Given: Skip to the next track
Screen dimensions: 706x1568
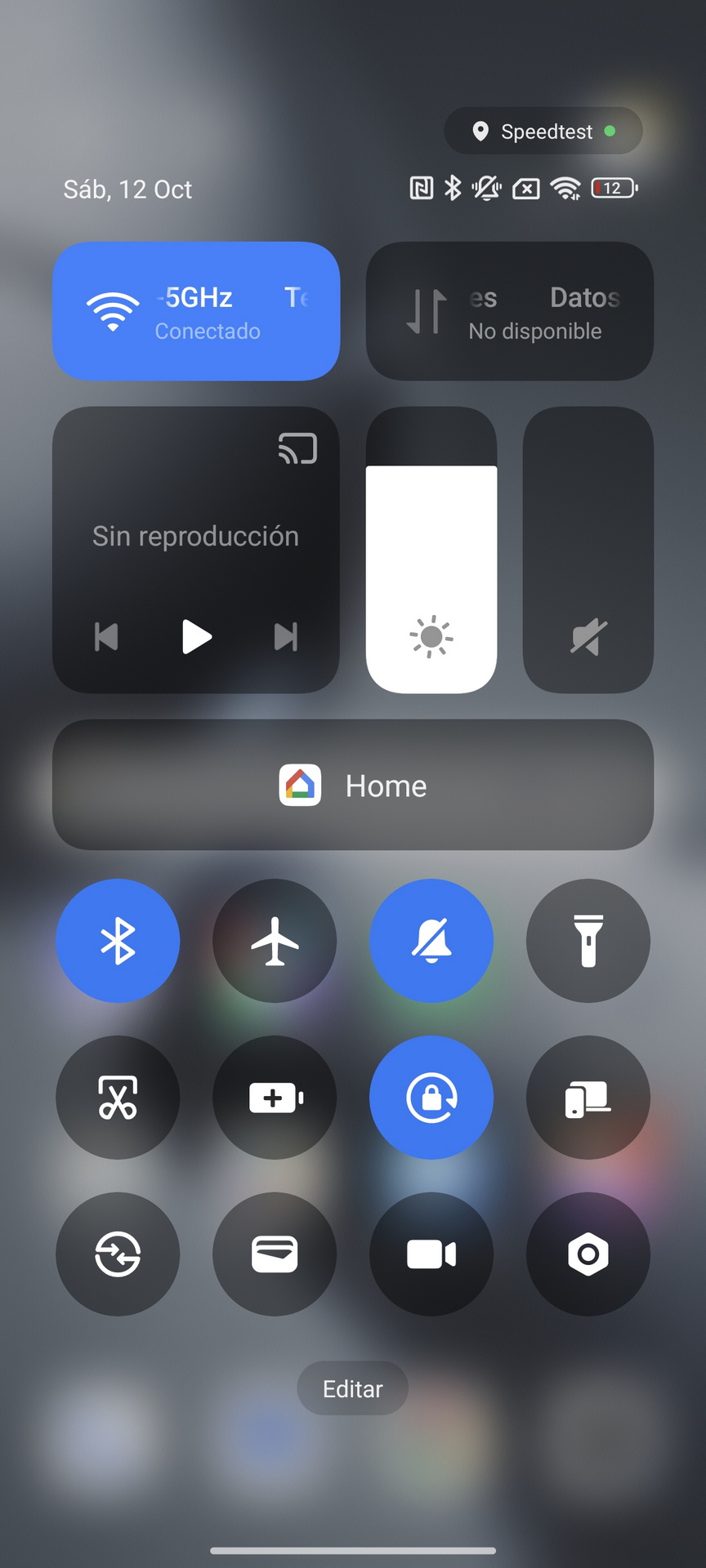Looking at the screenshot, I should 285,637.
